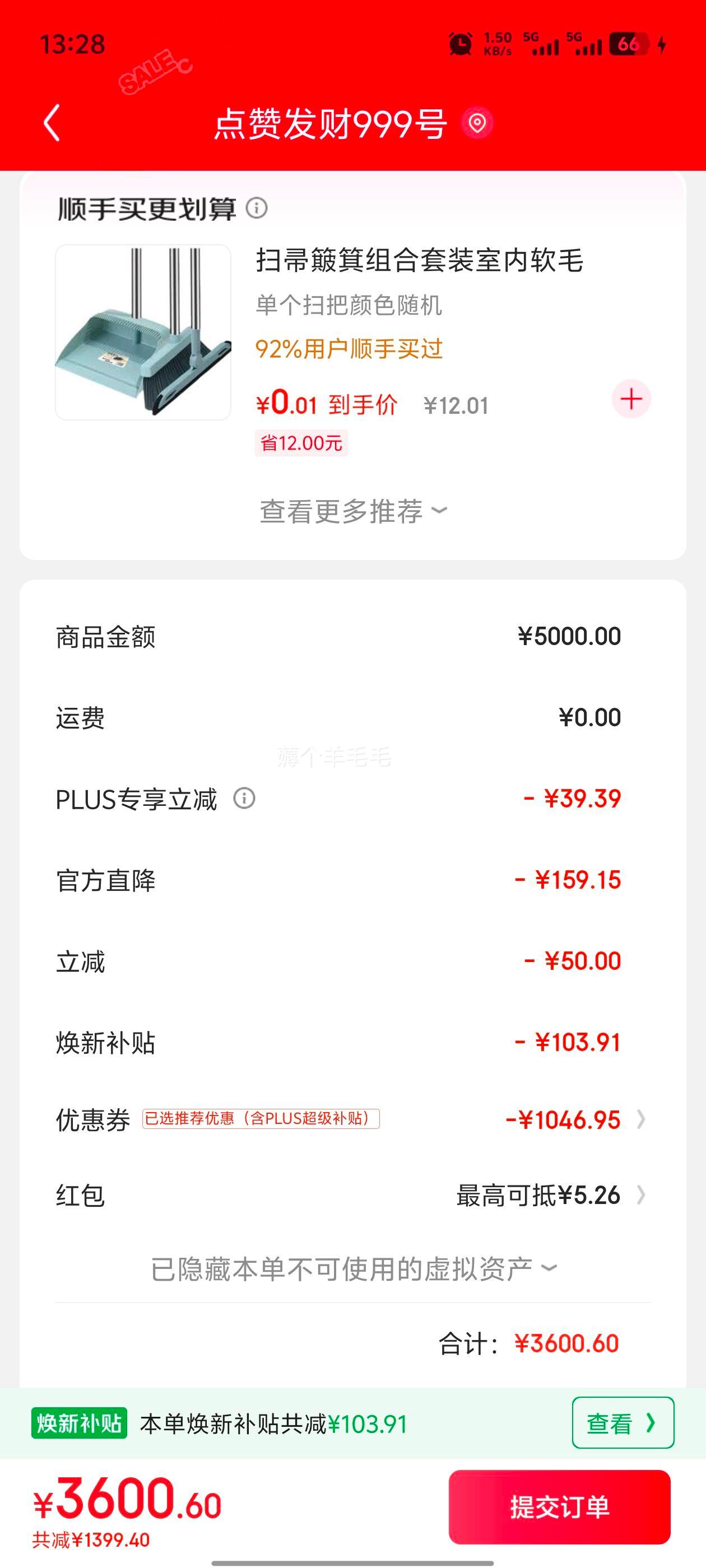Image resolution: width=706 pixels, height=1568 pixels.
Task: Open the 扫帚簸箕组合套装 product image
Action: coord(143,332)
